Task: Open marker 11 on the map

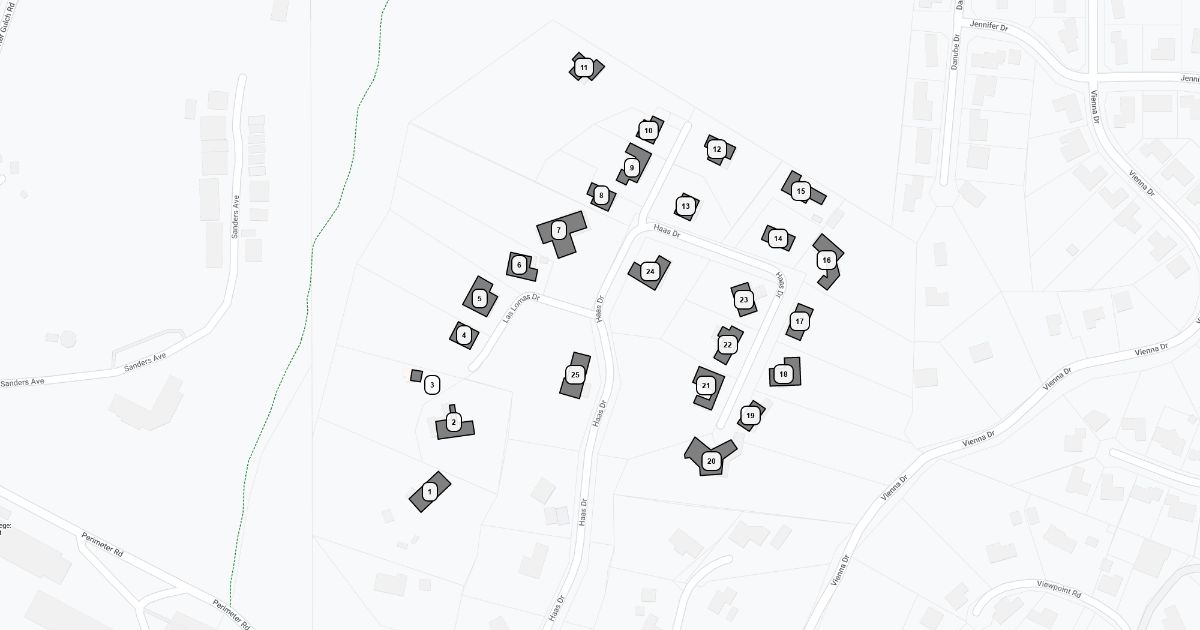Action: point(584,68)
